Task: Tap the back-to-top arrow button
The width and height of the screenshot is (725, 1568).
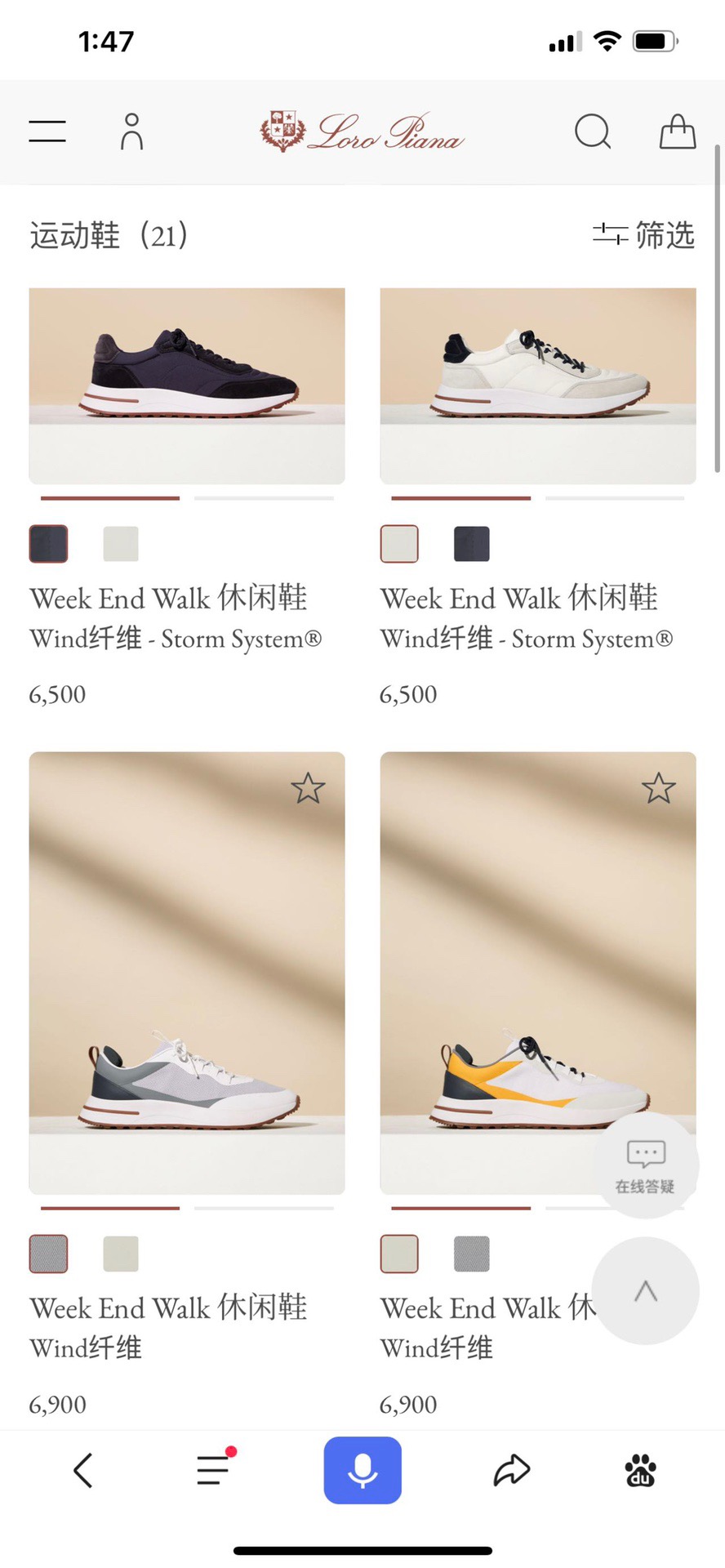Action: pyautogui.click(x=645, y=1291)
